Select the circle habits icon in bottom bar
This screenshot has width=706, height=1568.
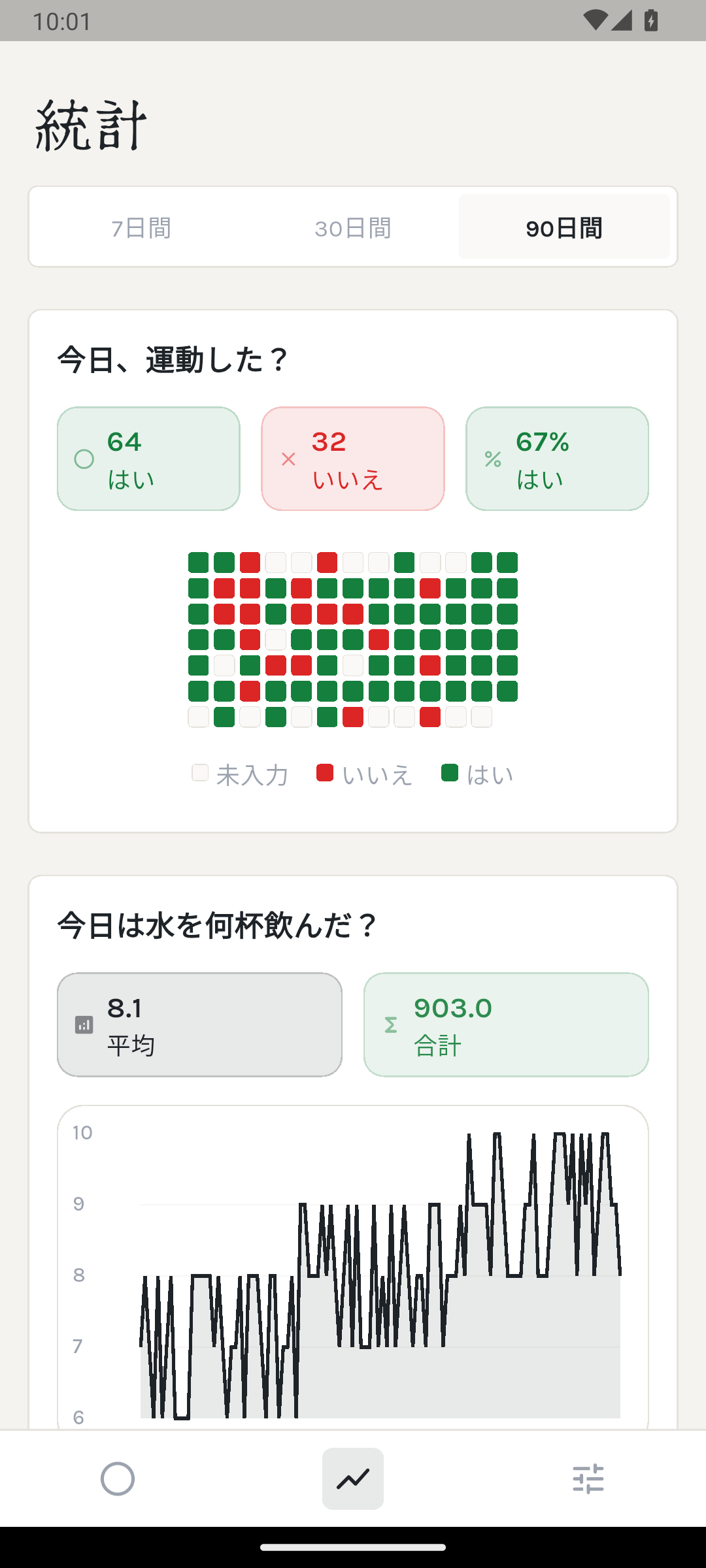(x=118, y=1478)
